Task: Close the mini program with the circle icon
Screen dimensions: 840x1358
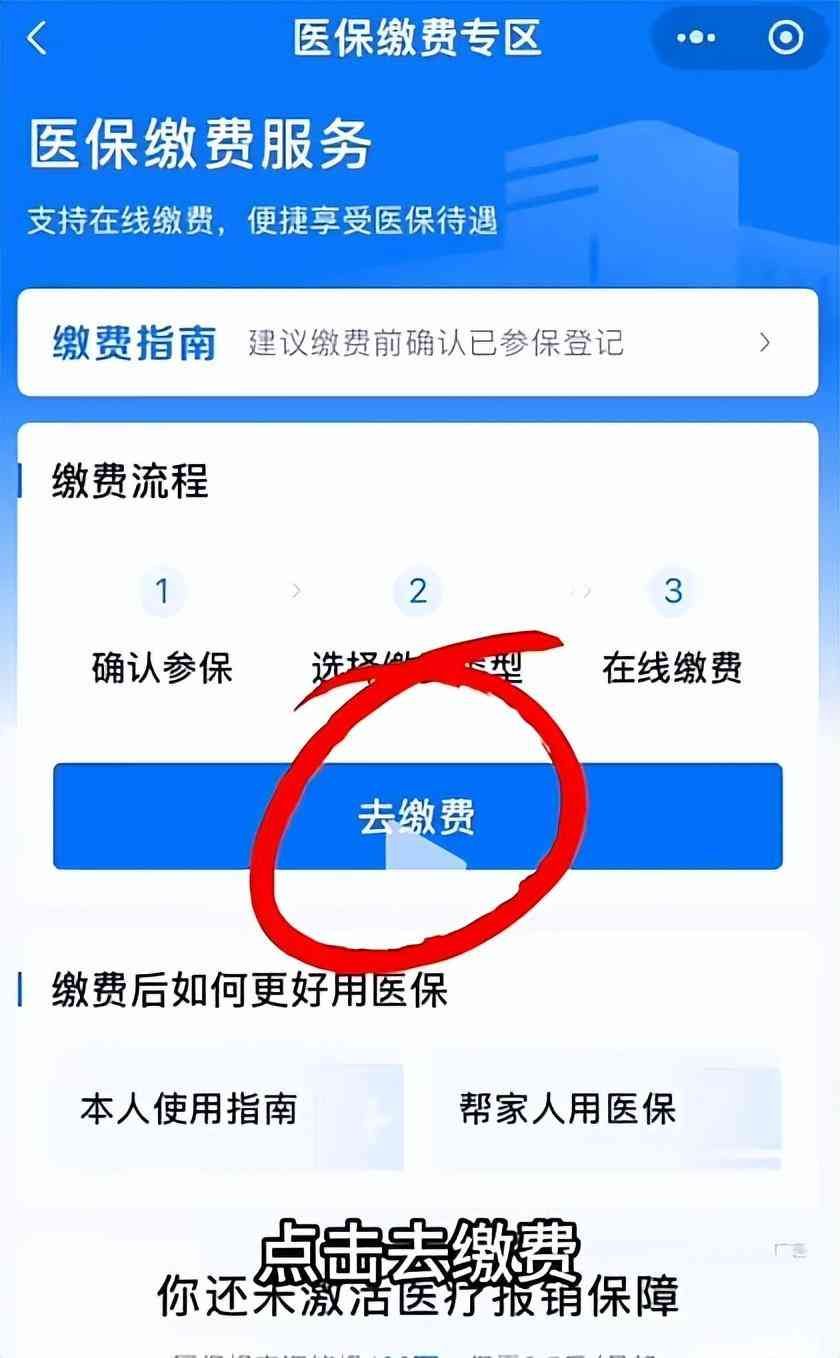Action: click(x=786, y=38)
